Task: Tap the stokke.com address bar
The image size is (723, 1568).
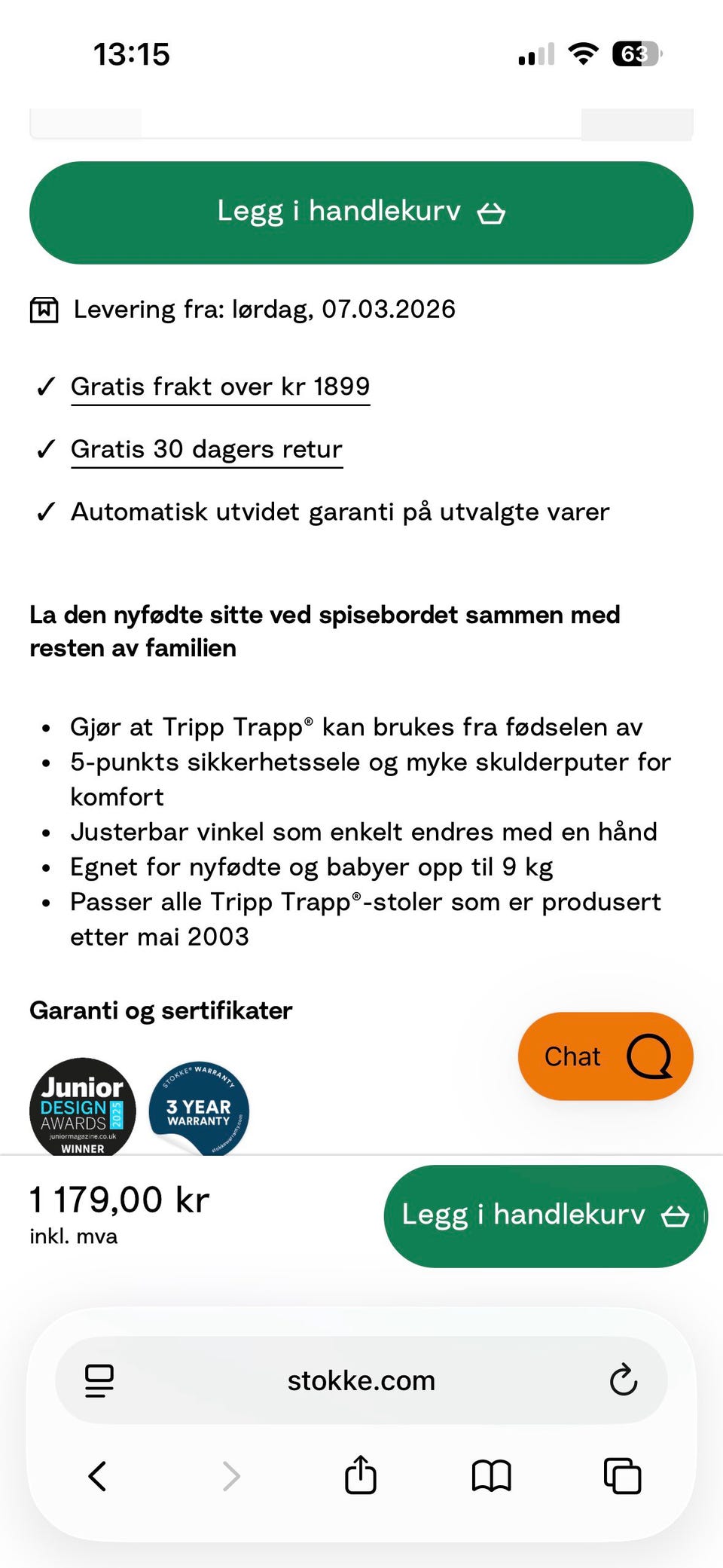Action: pos(360,1380)
